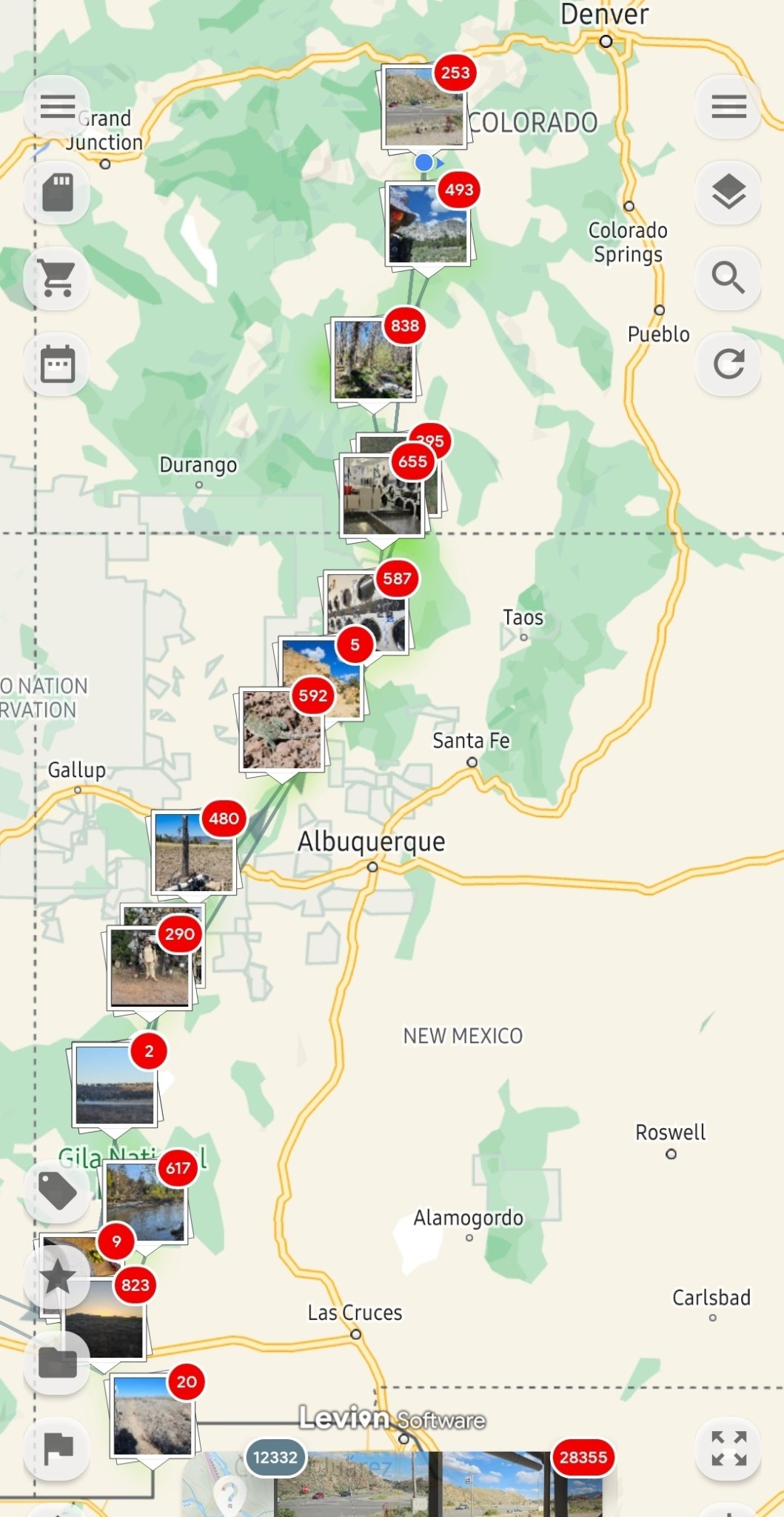The width and height of the screenshot is (784, 1517).
Task: Open the photo cluster with 617 photos
Action: (x=145, y=1201)
